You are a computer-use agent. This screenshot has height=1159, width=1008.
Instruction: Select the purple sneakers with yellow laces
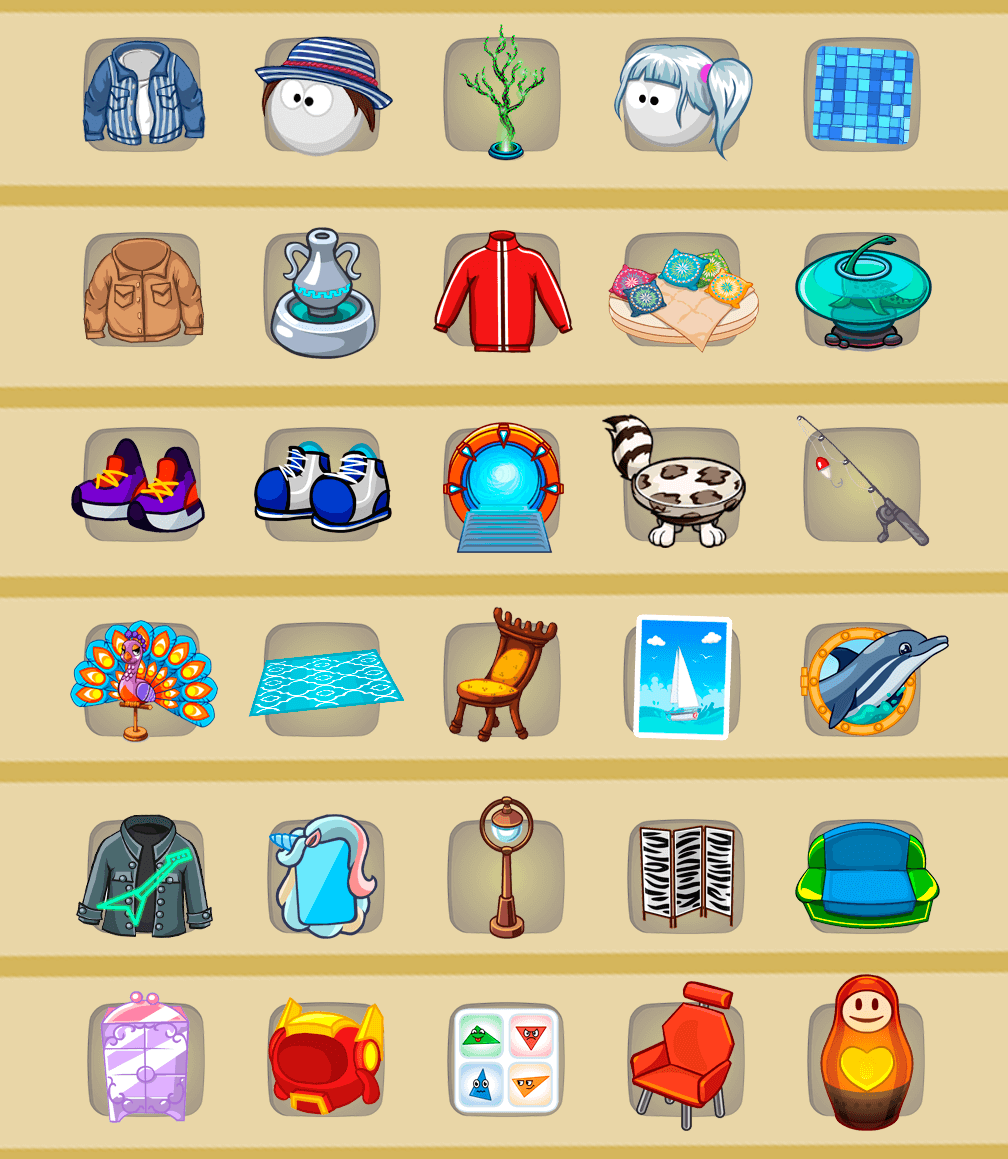click(140, 486)
